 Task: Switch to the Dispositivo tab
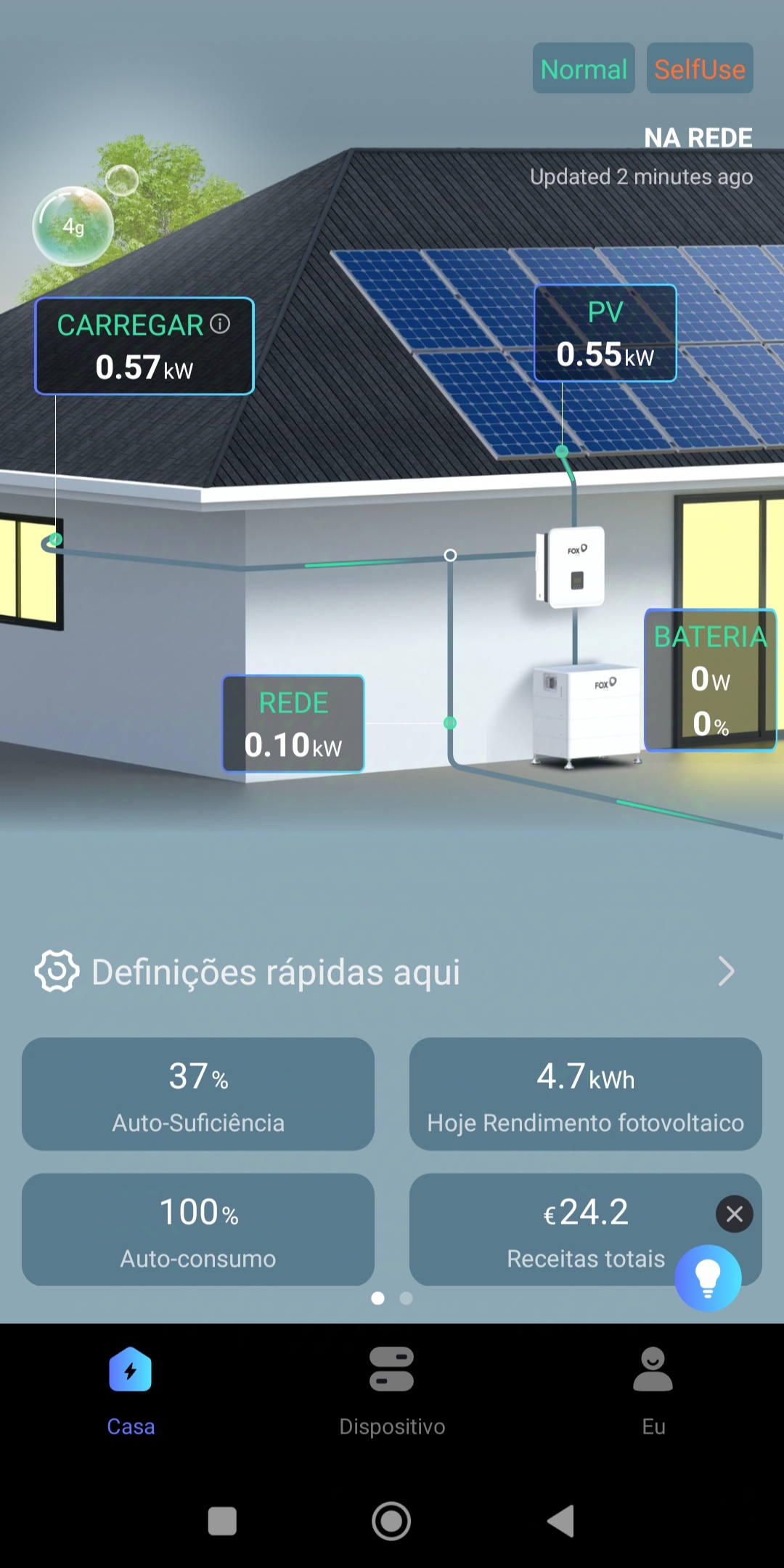(x=392, y=1389)
